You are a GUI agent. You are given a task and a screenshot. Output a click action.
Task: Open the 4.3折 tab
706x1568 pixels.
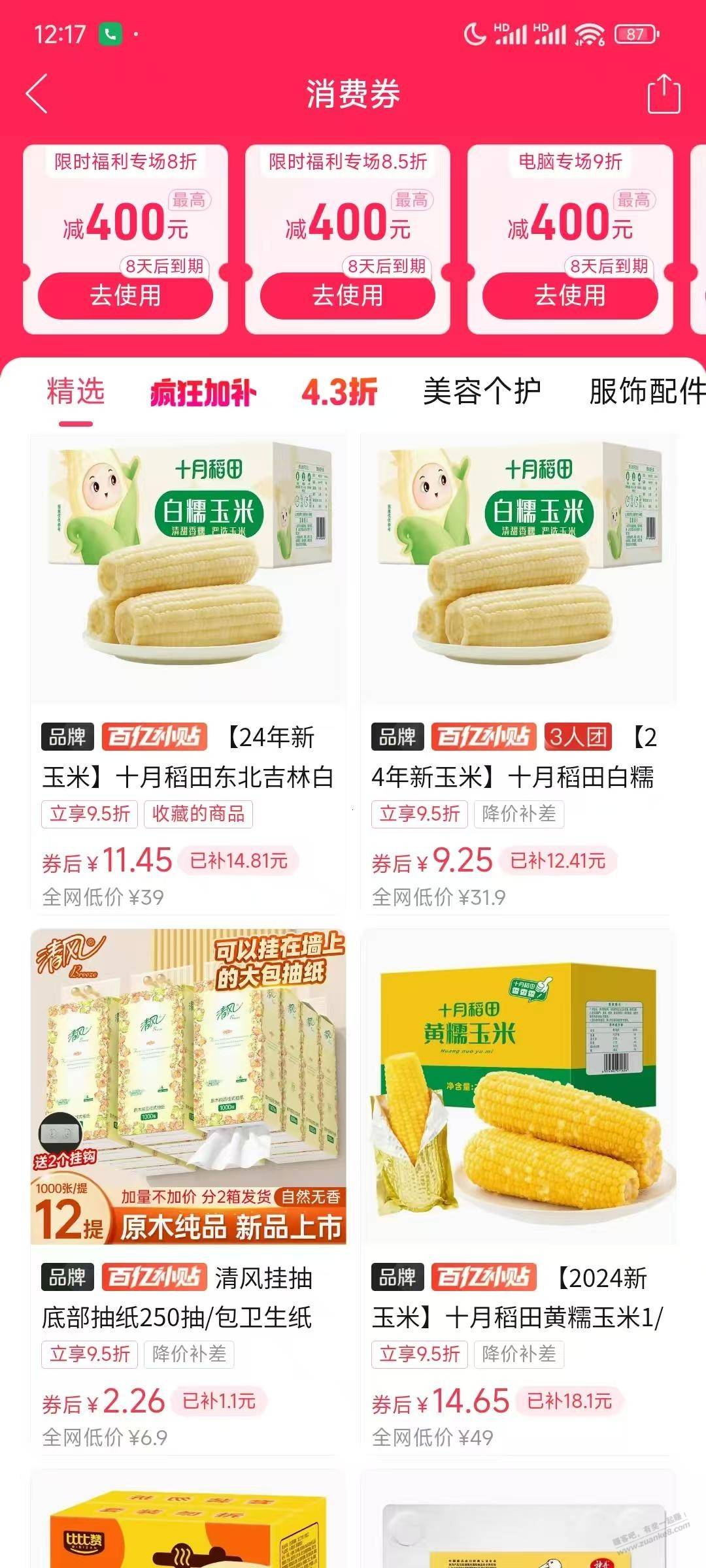click(339, 393)
